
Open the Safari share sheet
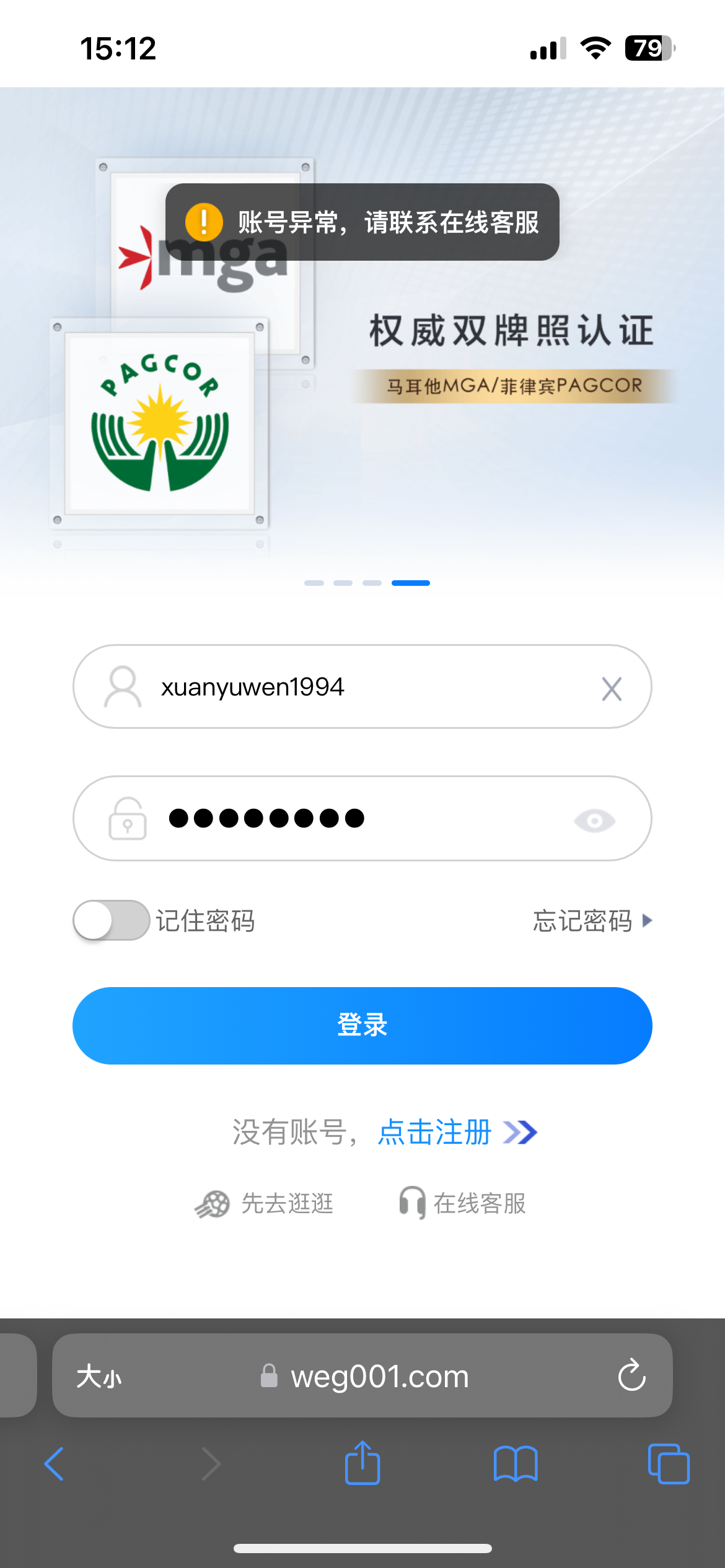pos(362,1463)
